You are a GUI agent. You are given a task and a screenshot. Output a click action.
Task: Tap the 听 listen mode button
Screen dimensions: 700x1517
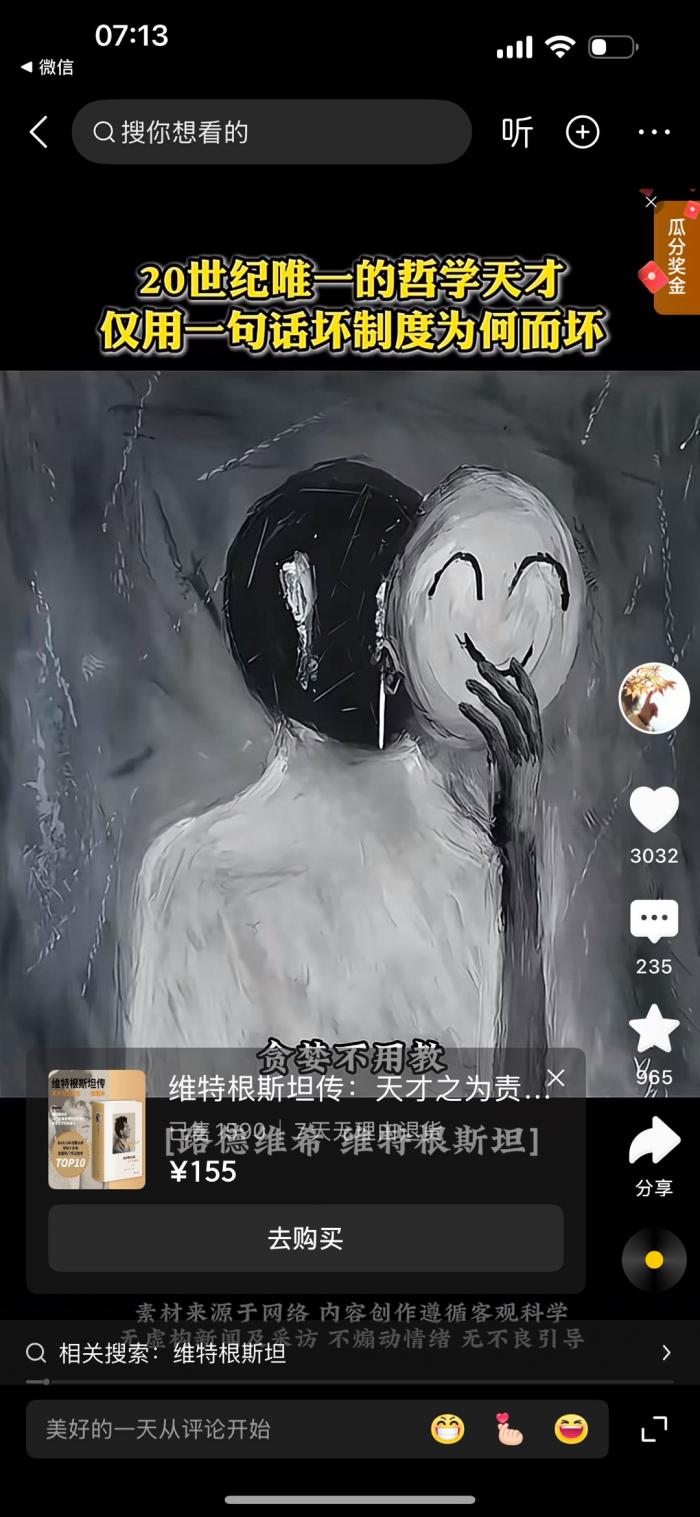517,132
